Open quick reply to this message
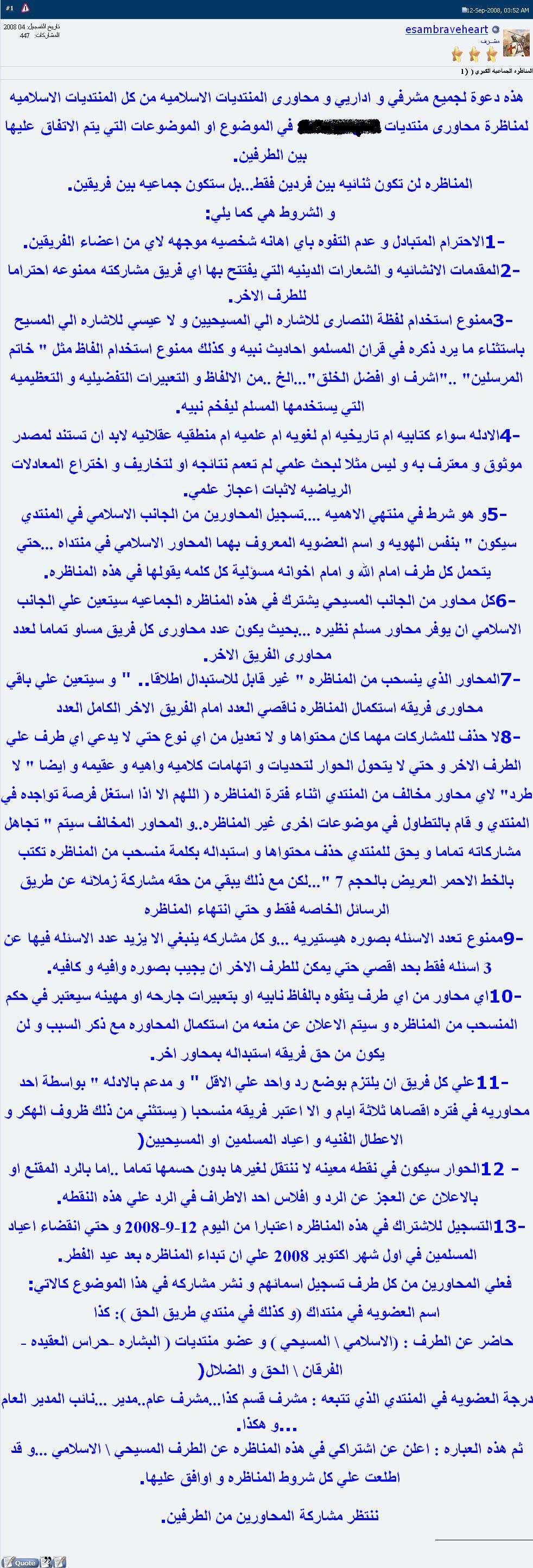This screenshot has width=533, height=1568. [x=60, y=1563]
